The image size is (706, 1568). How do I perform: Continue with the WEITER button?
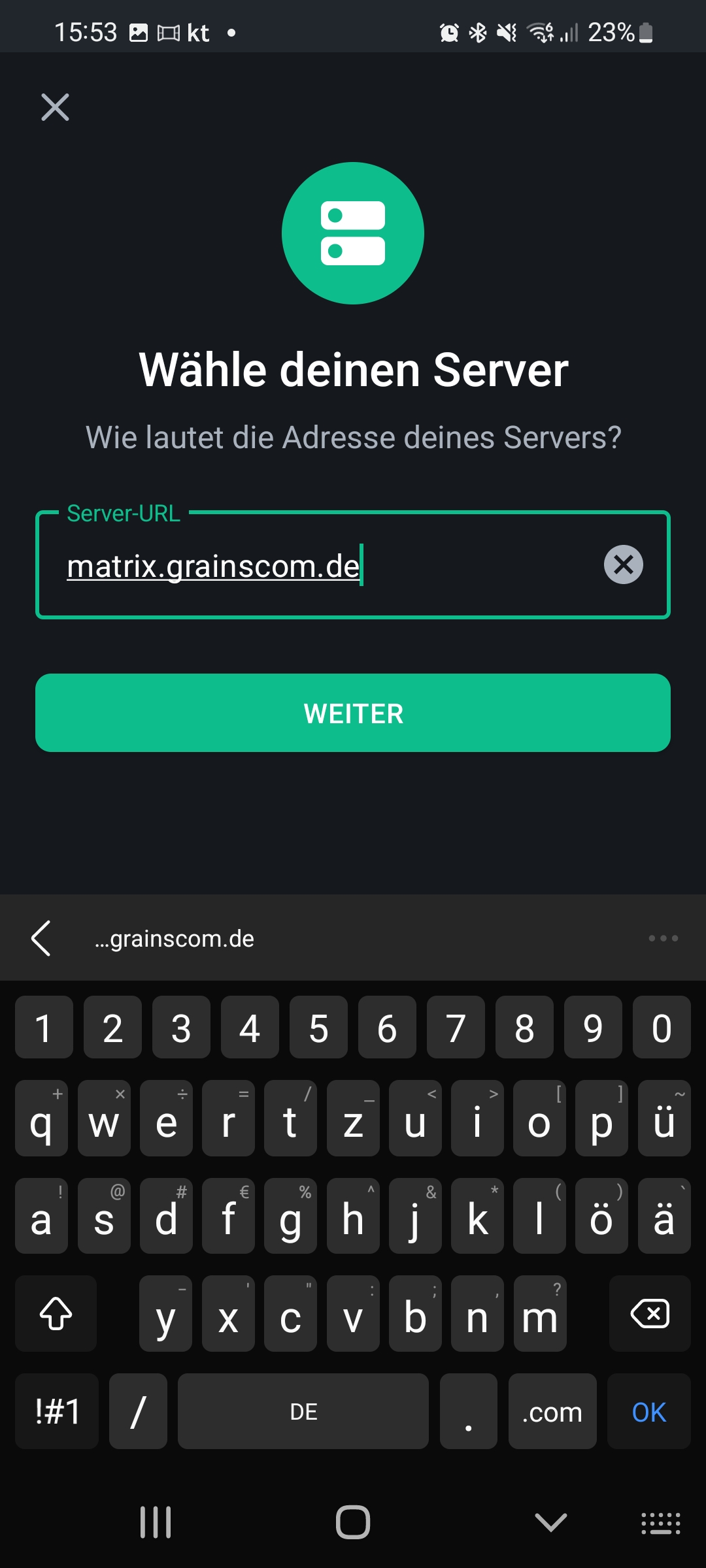(353, 713)
